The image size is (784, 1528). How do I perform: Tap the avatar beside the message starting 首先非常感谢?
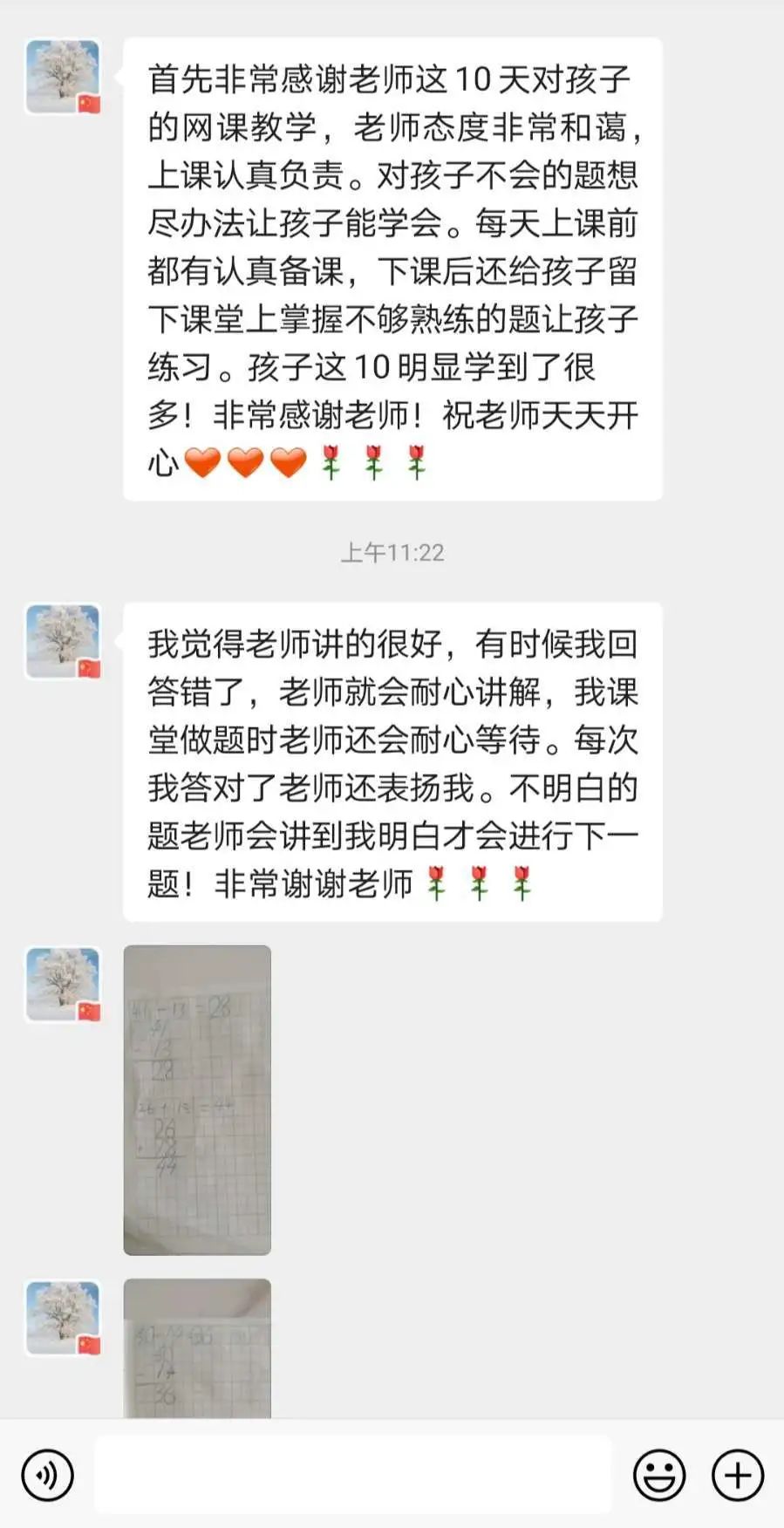click(x=63, y=77)
